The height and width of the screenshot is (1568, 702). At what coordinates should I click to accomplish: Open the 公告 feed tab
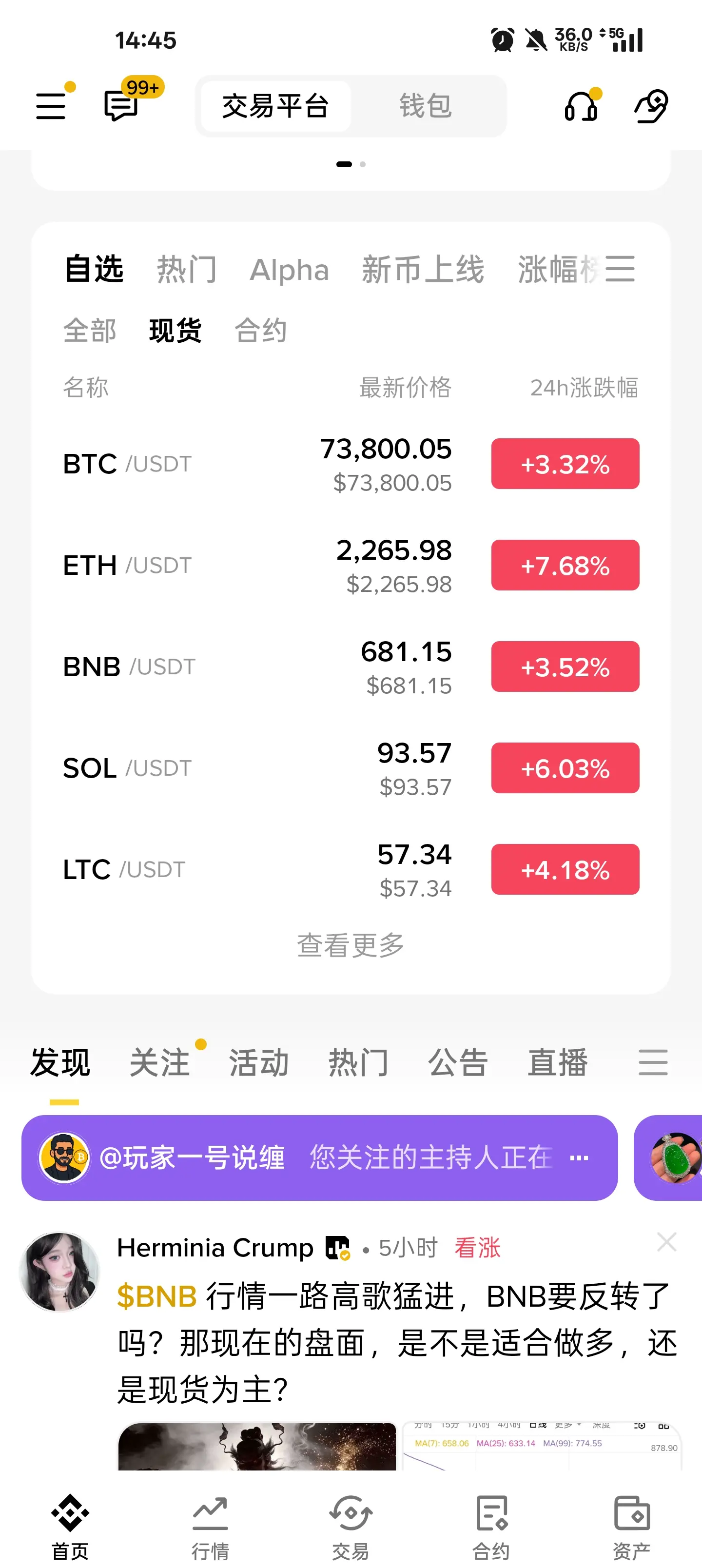458,1063
